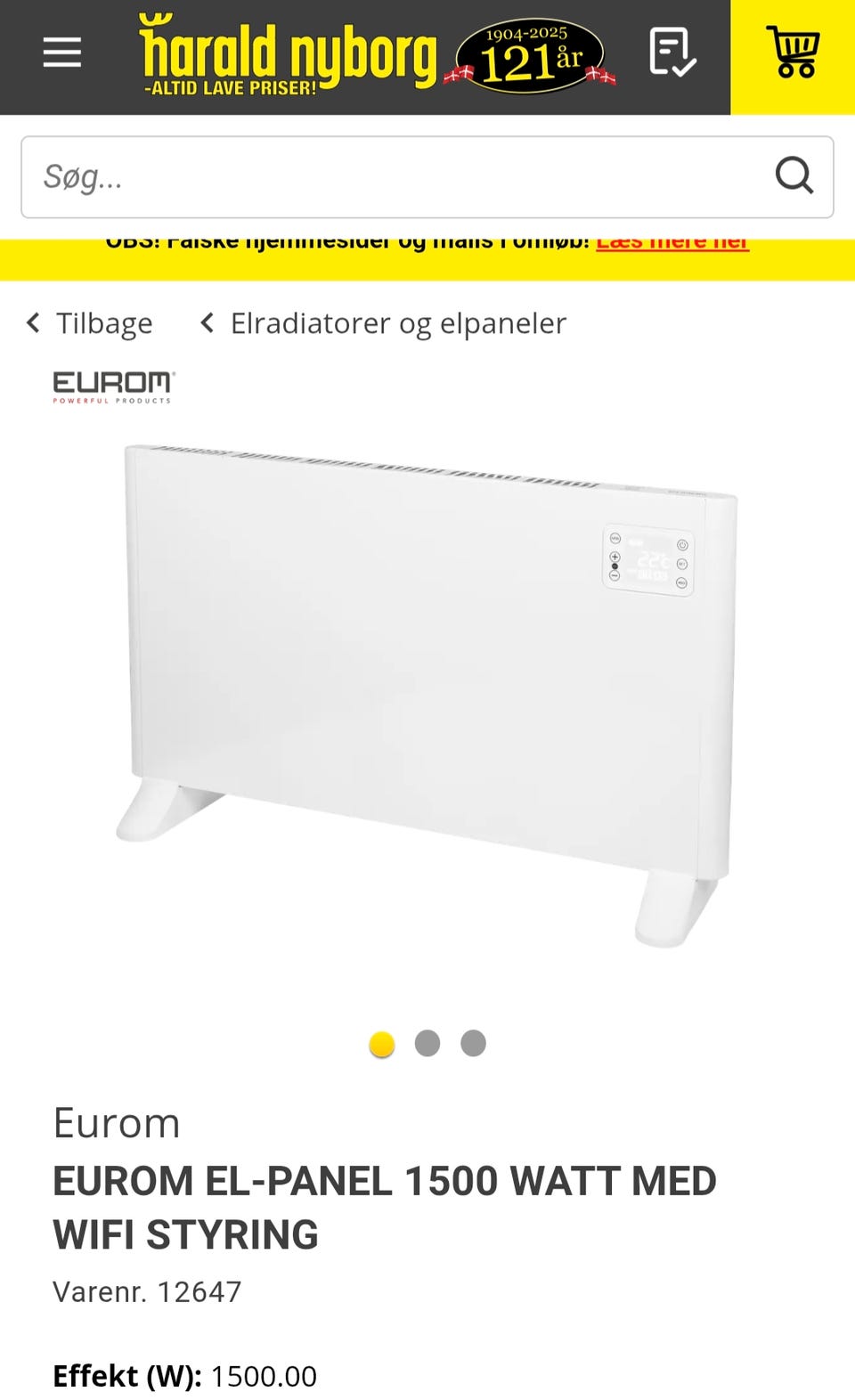Click the Søg search input field
This screenshot has width=855, height=1400.
coord(356,177)
